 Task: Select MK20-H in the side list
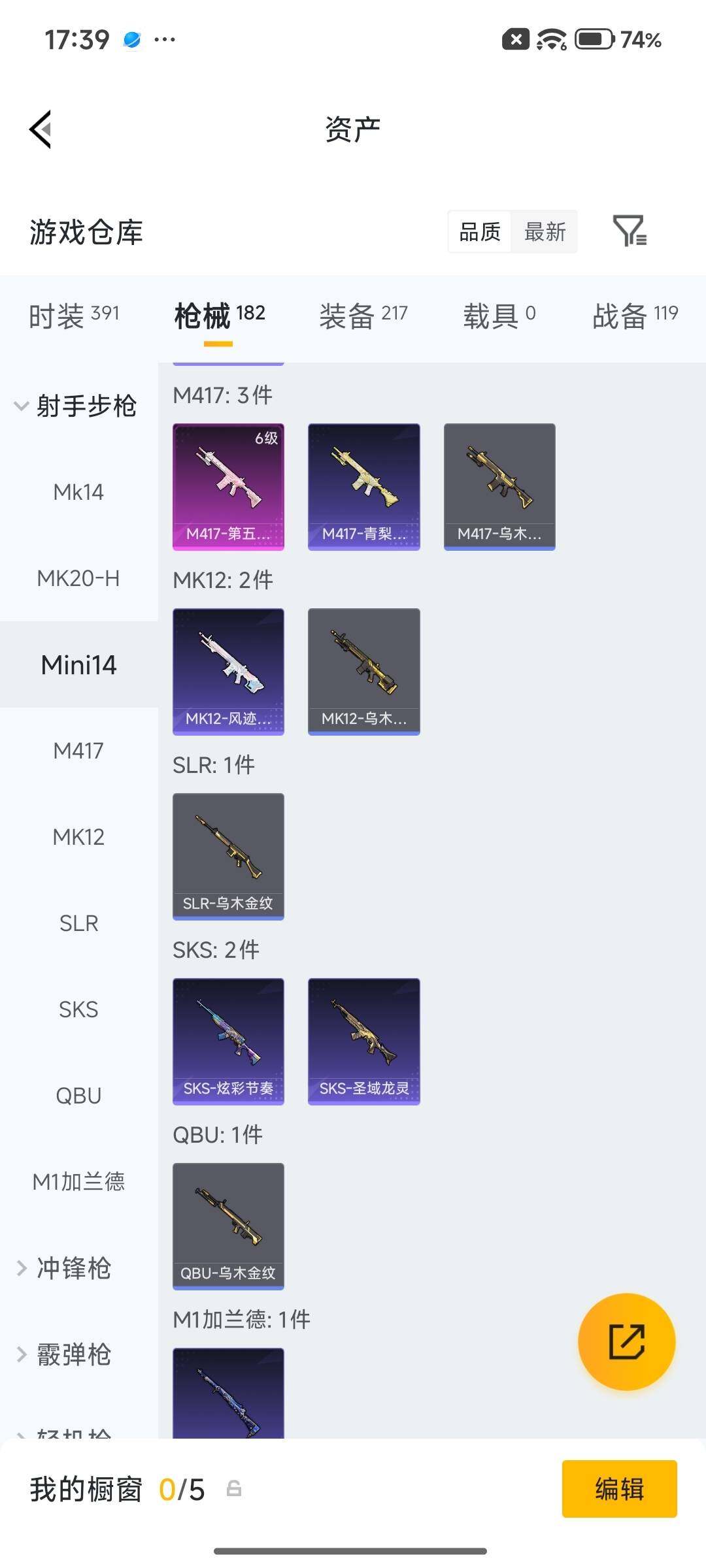(79, 578)
